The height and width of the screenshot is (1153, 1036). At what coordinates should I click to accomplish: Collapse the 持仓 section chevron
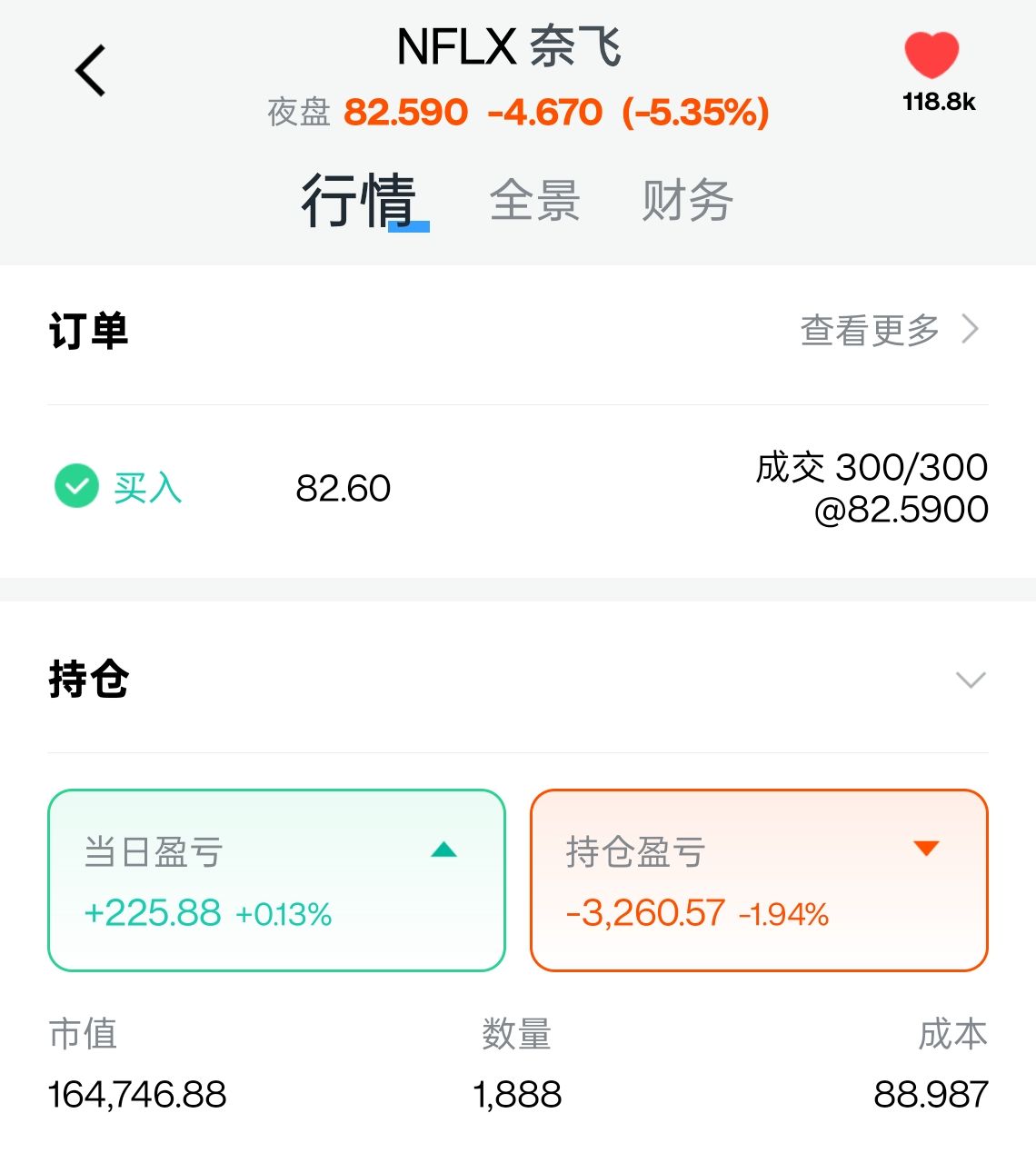pos(971,681)
